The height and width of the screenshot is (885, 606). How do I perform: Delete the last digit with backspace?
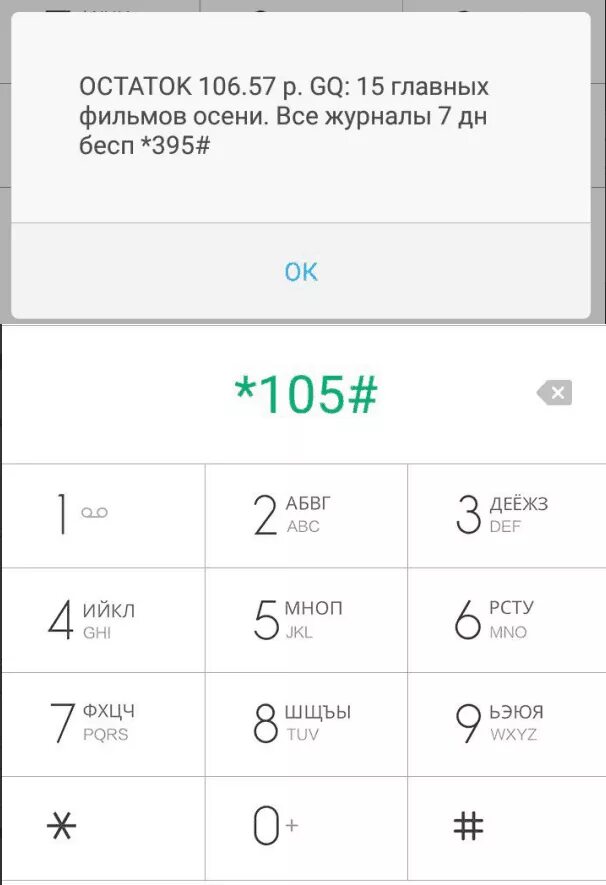[x=555, y=393]
